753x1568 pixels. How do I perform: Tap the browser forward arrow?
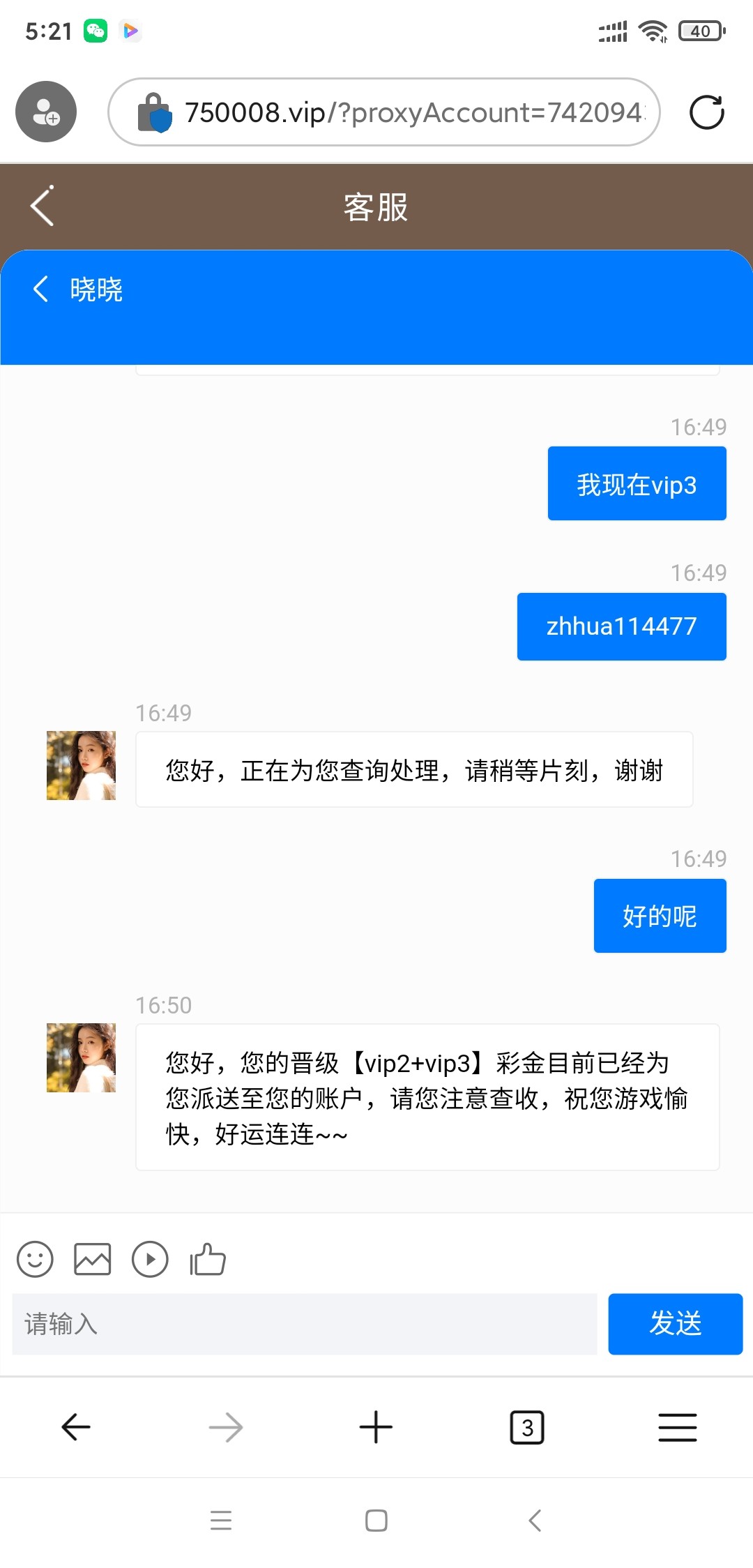[x=226, y=1427]
